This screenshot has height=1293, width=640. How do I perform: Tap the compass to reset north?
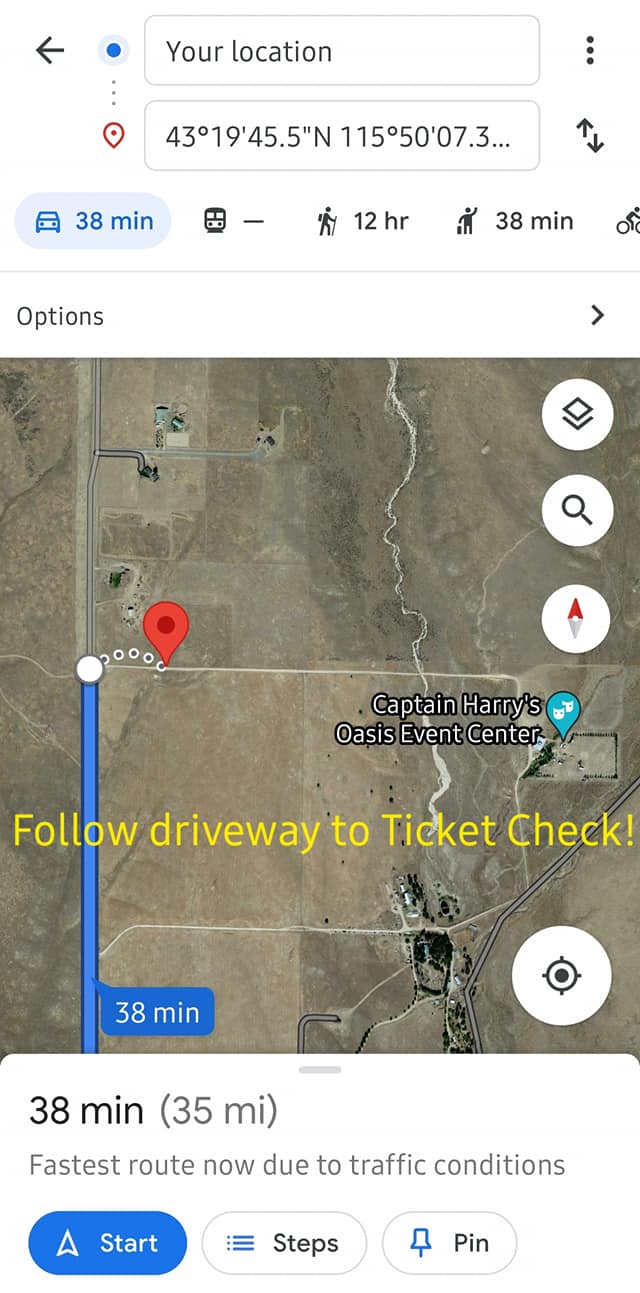coord(574,617)
